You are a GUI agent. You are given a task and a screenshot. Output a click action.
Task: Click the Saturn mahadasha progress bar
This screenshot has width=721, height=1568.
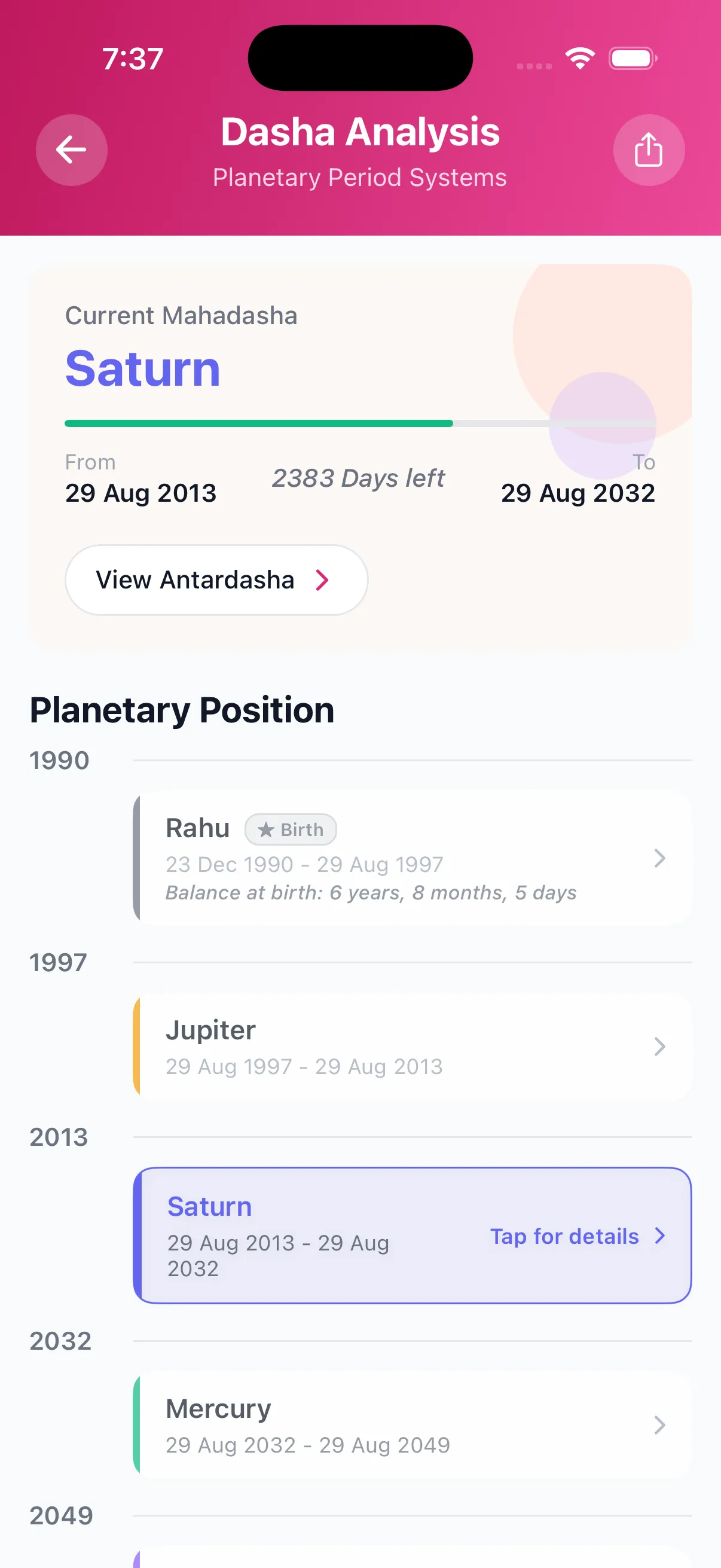click(360, 422)
